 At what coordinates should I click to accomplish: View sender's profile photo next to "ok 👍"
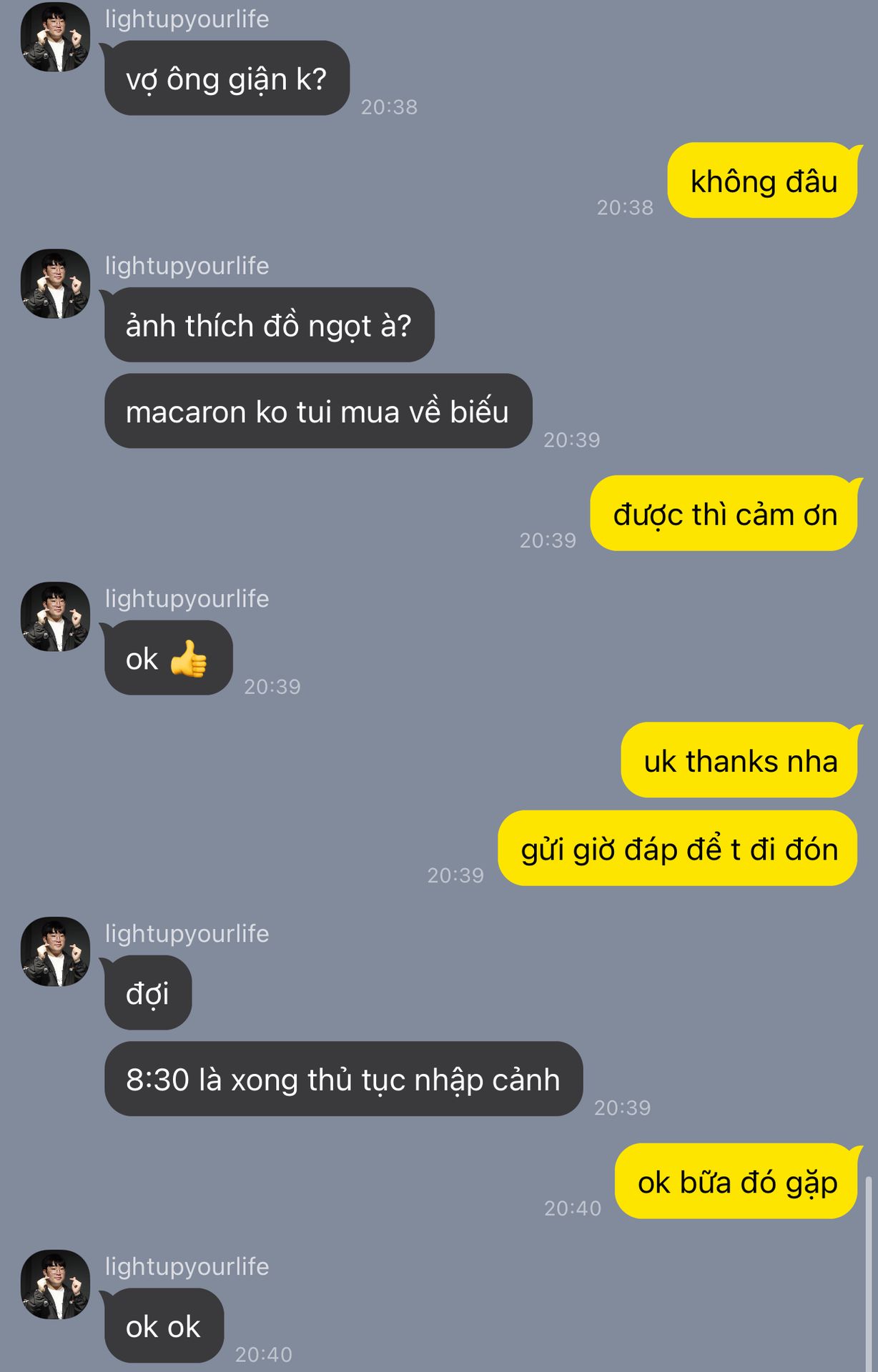[55, 617]
